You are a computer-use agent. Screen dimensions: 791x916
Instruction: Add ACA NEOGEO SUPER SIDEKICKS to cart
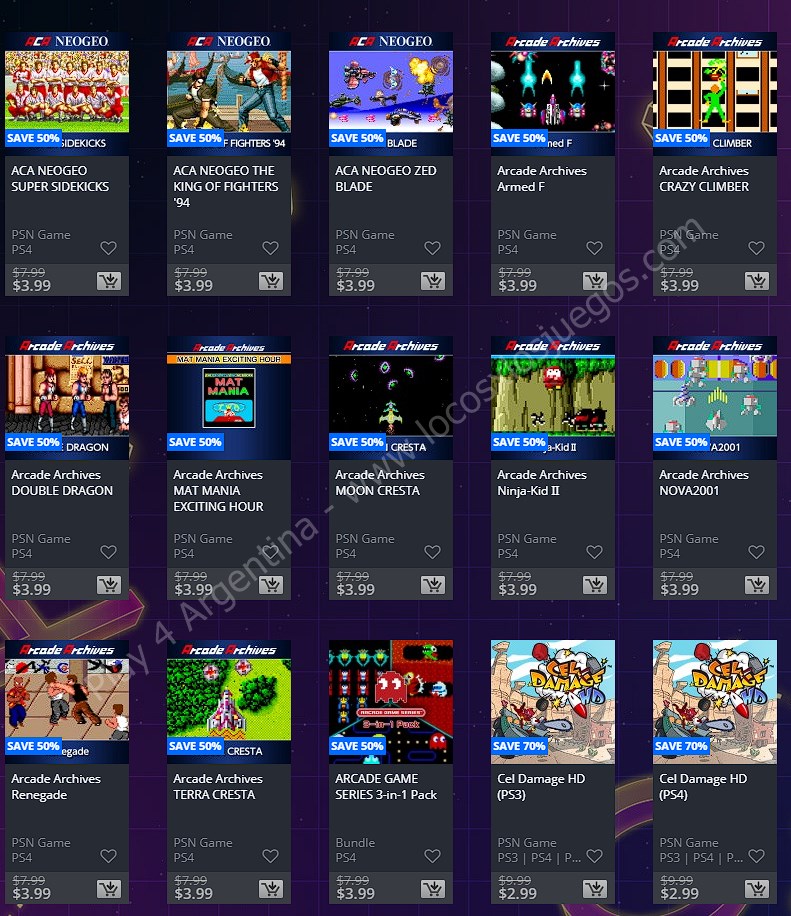coord(109,281)
